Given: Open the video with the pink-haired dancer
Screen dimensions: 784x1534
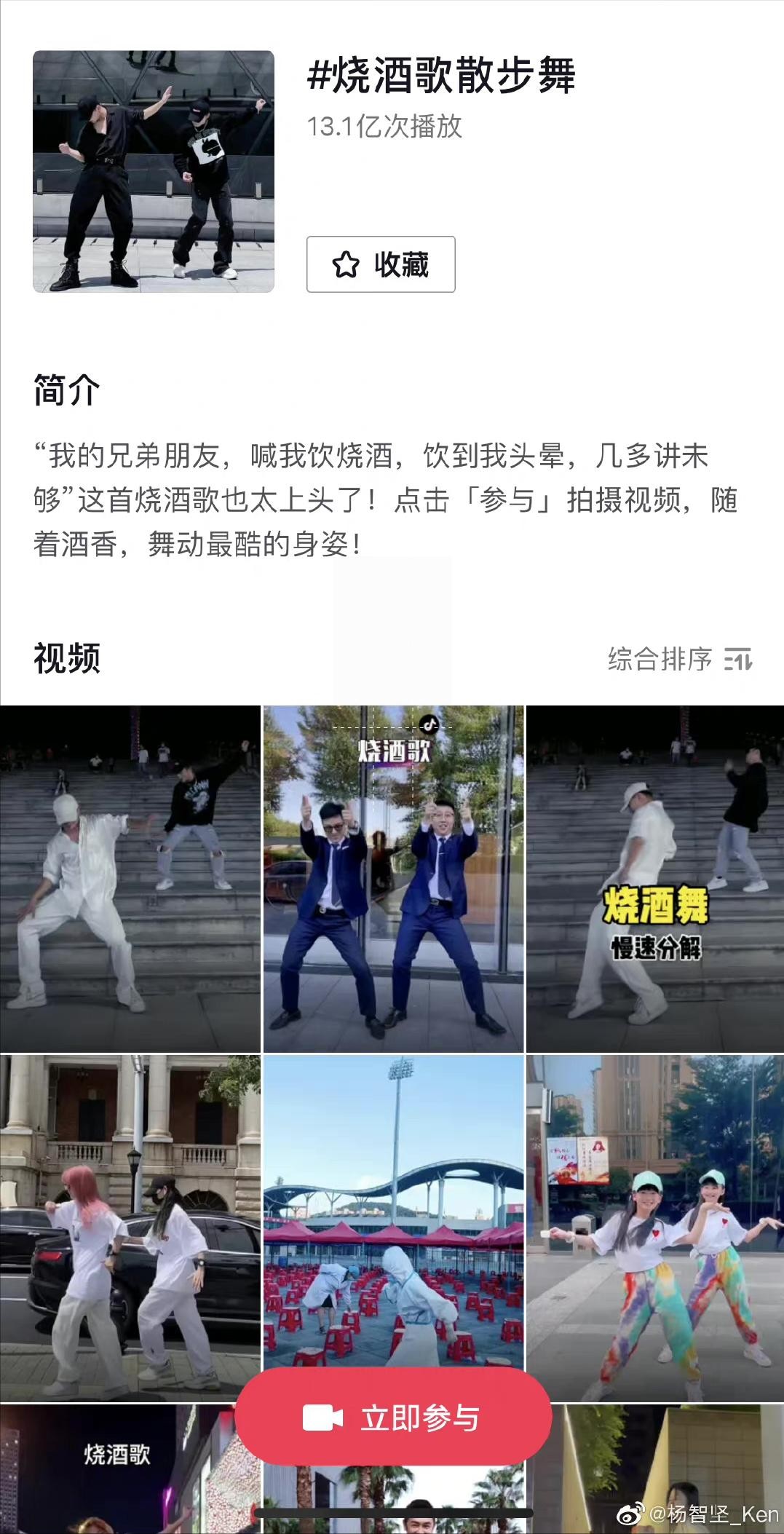Looking at the screenshot, I should coord(130,1228).
